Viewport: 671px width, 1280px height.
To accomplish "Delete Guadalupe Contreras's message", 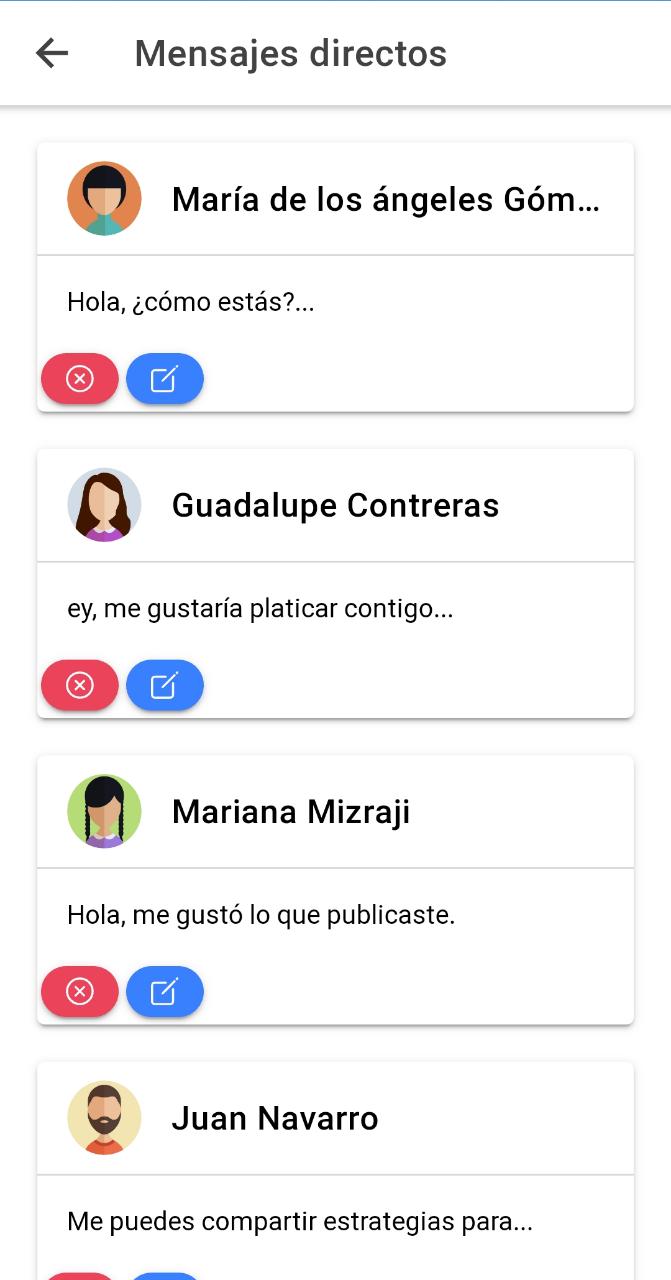I will (80, 686).
